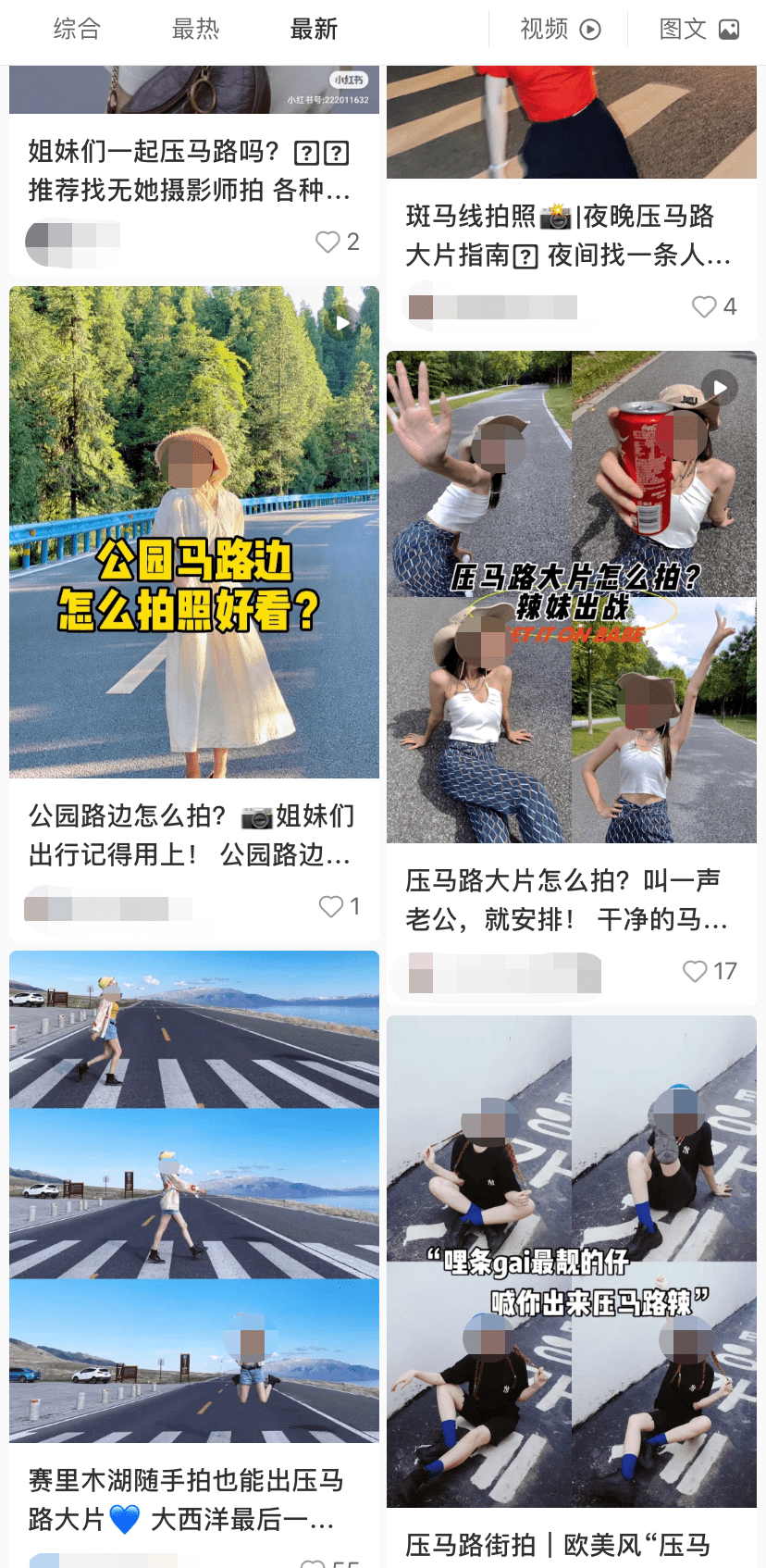Image resolution: width=766 pixels, height=1568 pixels.
Task: Open the 公园马路边怎么拍照好看 video post
Action: pos(194,531)
